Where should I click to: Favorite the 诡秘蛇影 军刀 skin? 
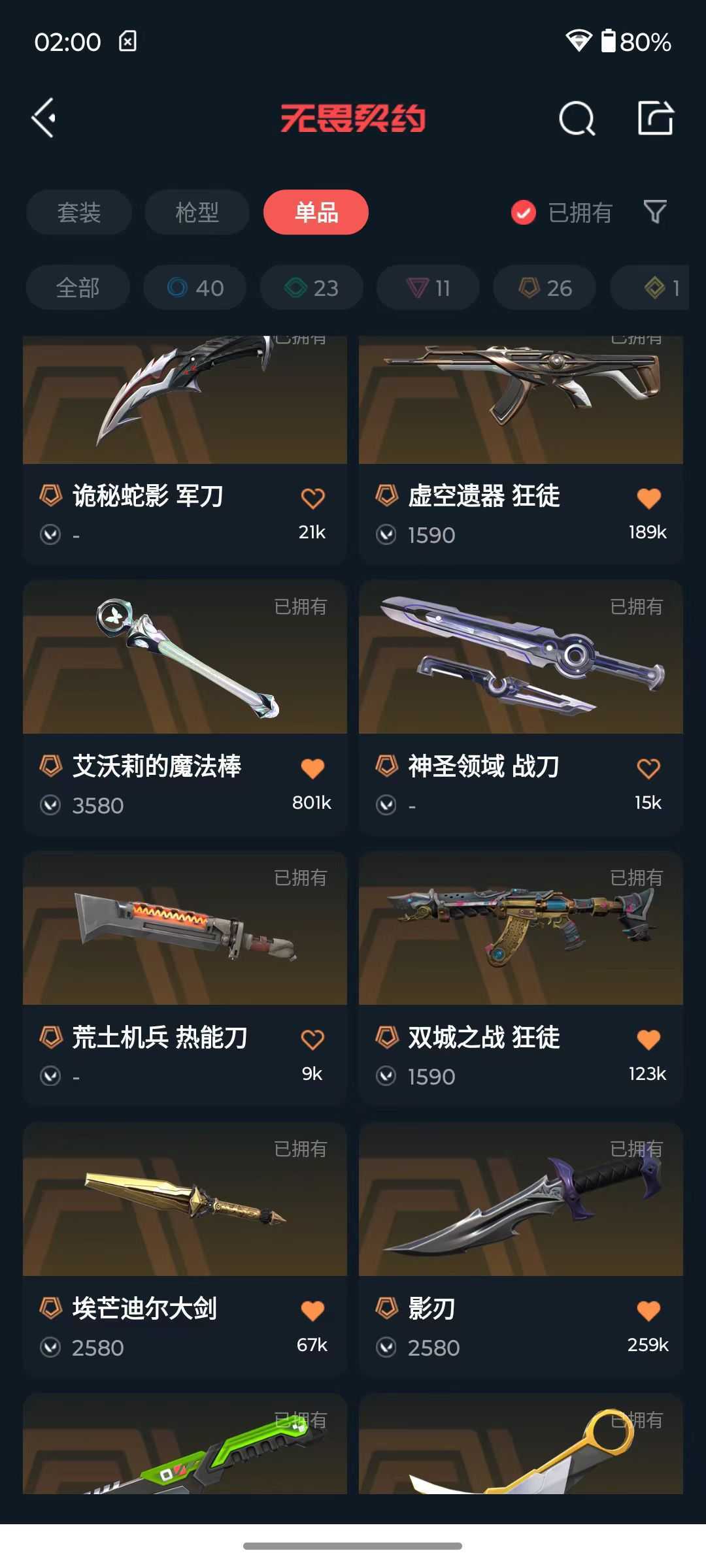tap(312, 497)
